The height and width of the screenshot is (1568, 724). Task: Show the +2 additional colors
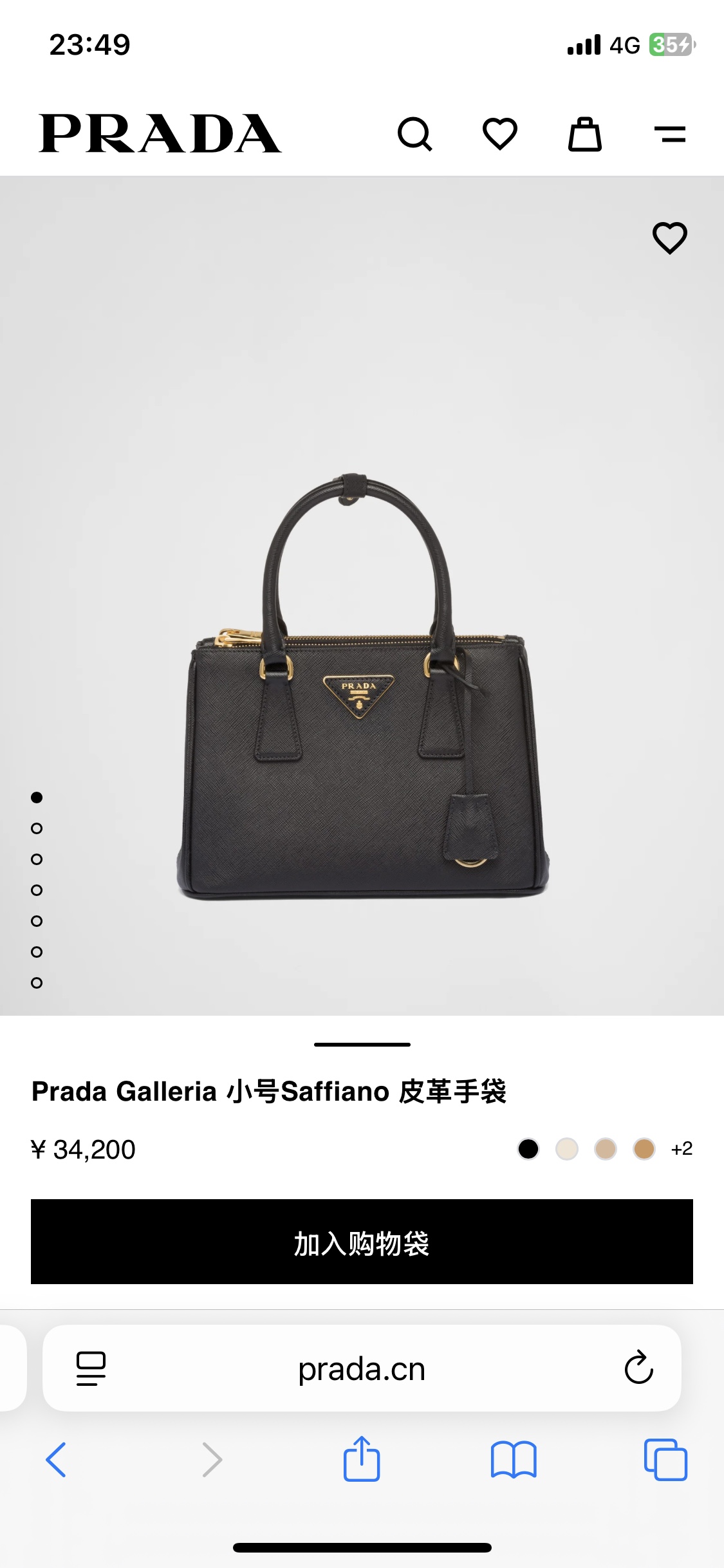click(x=682, y=1149)
